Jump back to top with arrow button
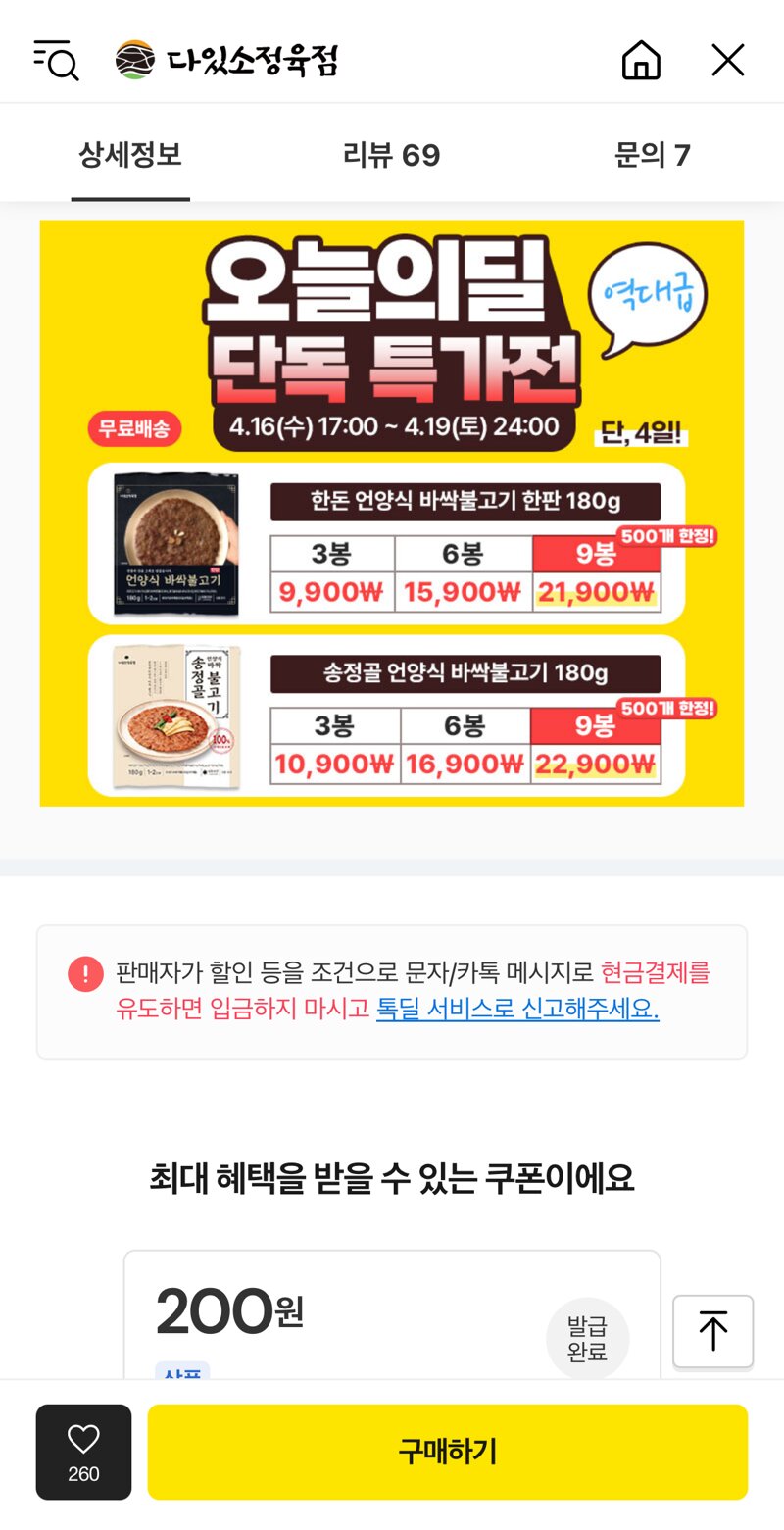 pyautogui.click(x=712, y=1331)
